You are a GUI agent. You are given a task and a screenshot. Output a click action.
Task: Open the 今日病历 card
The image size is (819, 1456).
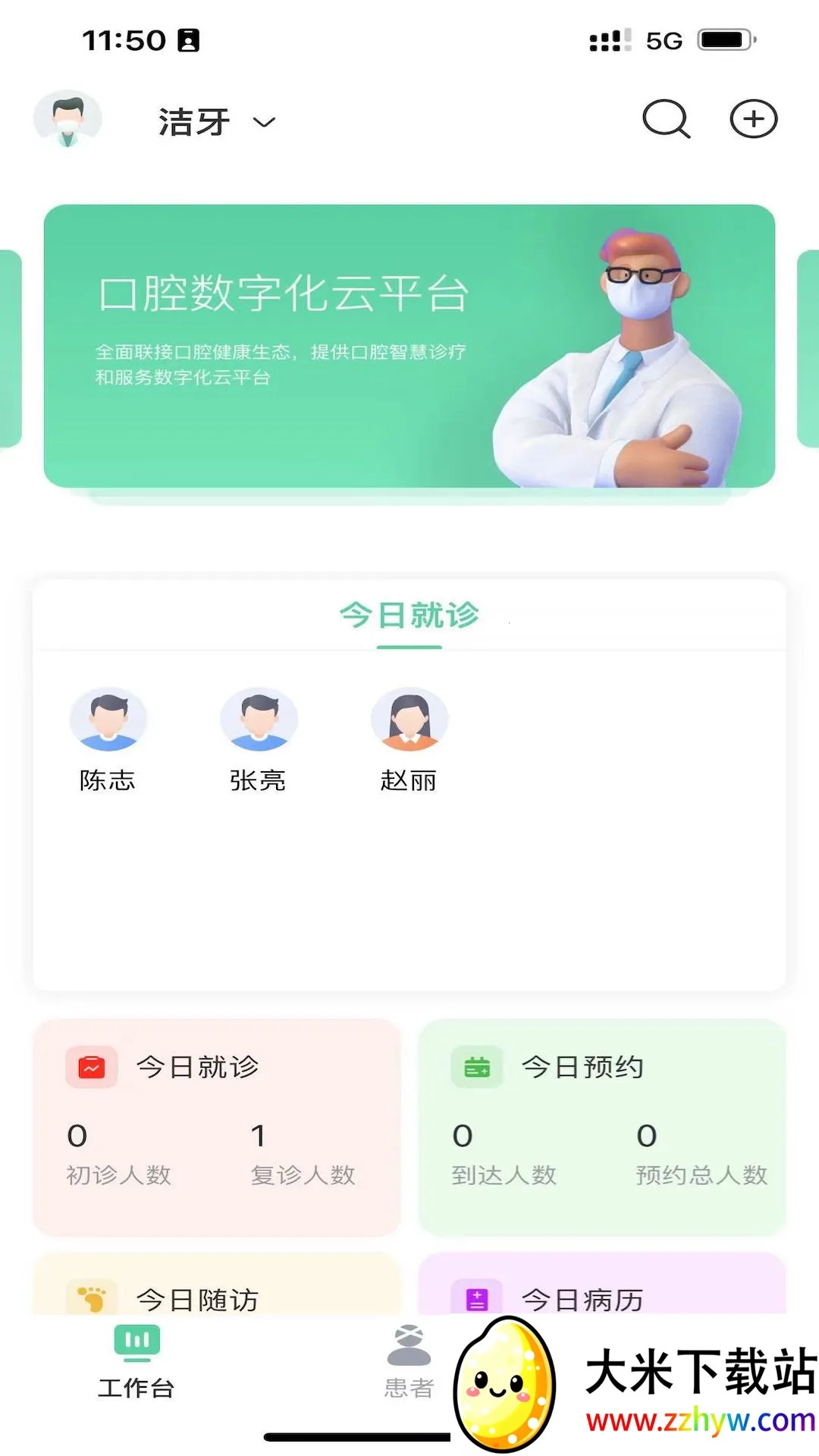pyautogui.click(x=601, y=1289)
